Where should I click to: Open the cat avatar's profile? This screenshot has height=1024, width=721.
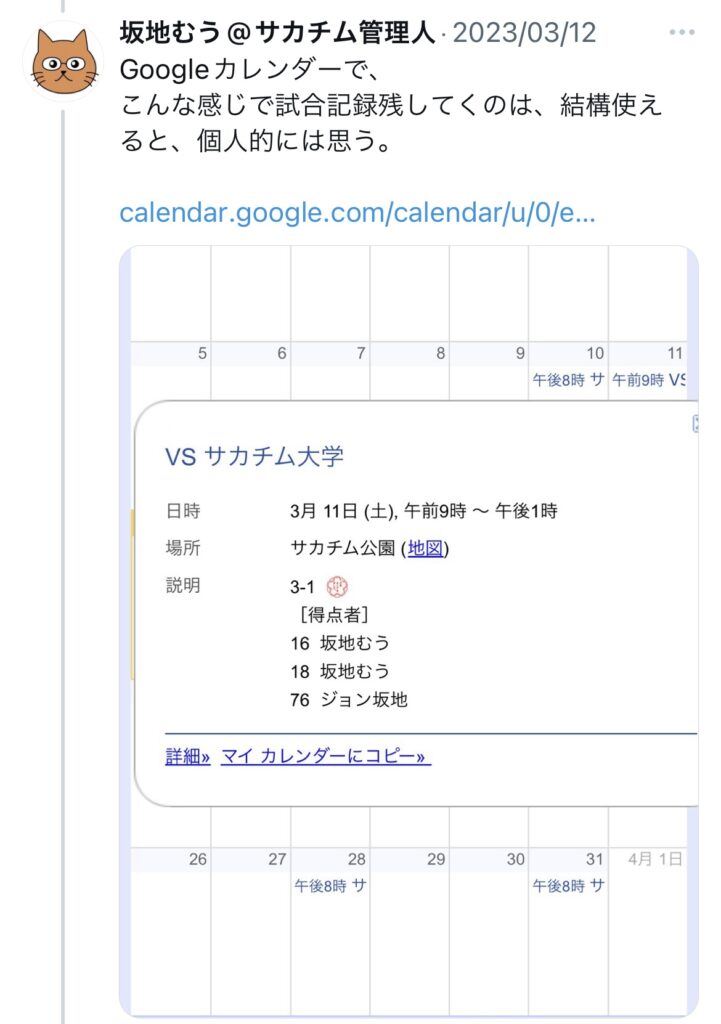coord(63,62)
